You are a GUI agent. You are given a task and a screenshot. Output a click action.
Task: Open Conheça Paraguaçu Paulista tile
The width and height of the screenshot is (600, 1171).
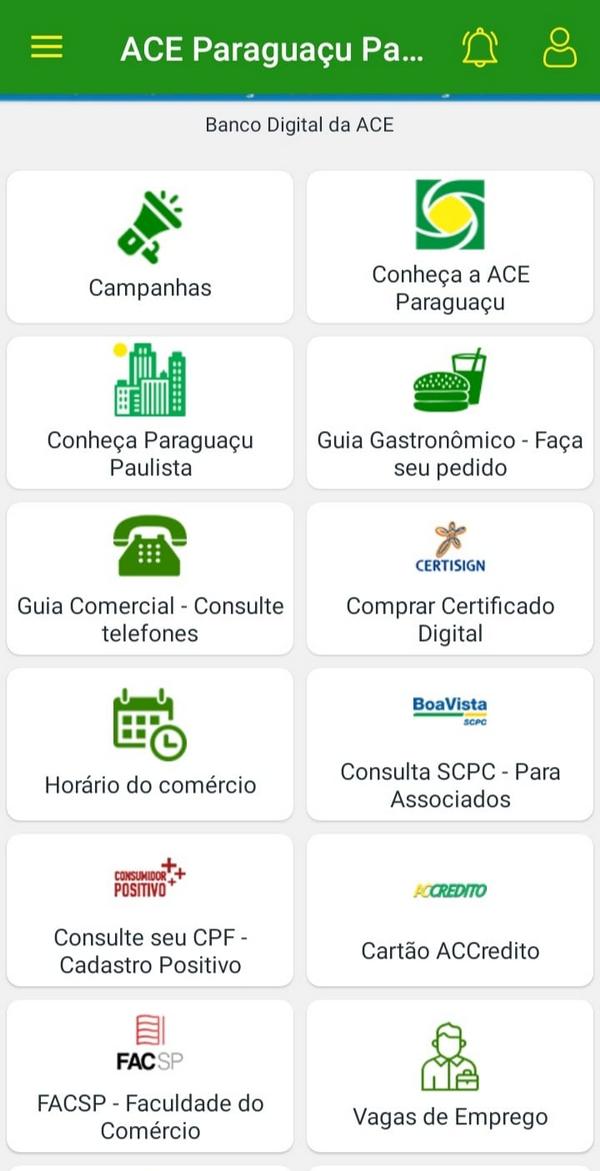[150, 413]
